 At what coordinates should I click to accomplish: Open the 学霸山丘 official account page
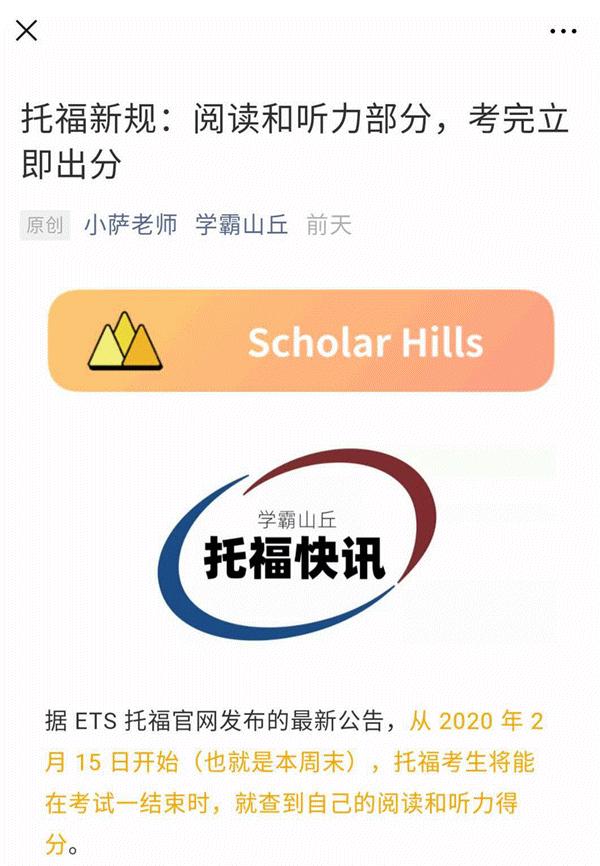click(241, 225)
